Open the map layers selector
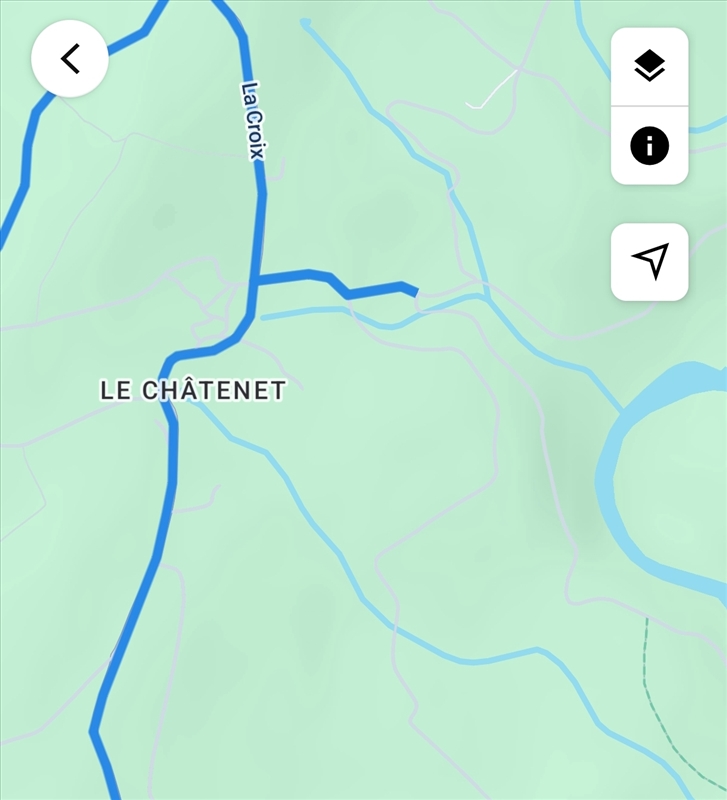The width and height of the screenshot is (727, 800). (649, 66)
